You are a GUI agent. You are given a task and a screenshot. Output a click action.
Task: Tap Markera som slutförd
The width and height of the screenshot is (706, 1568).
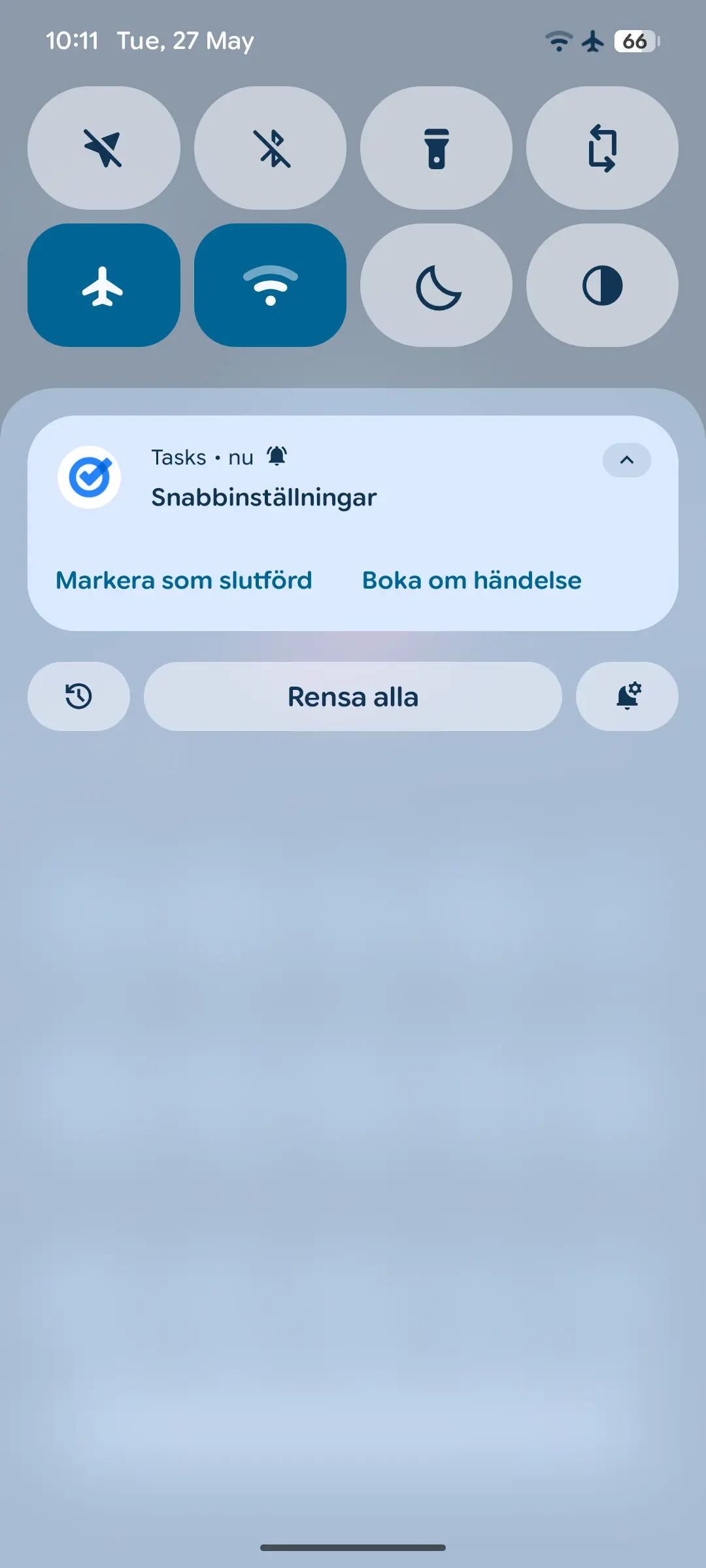pyautogui.click(x=184, y=580)
